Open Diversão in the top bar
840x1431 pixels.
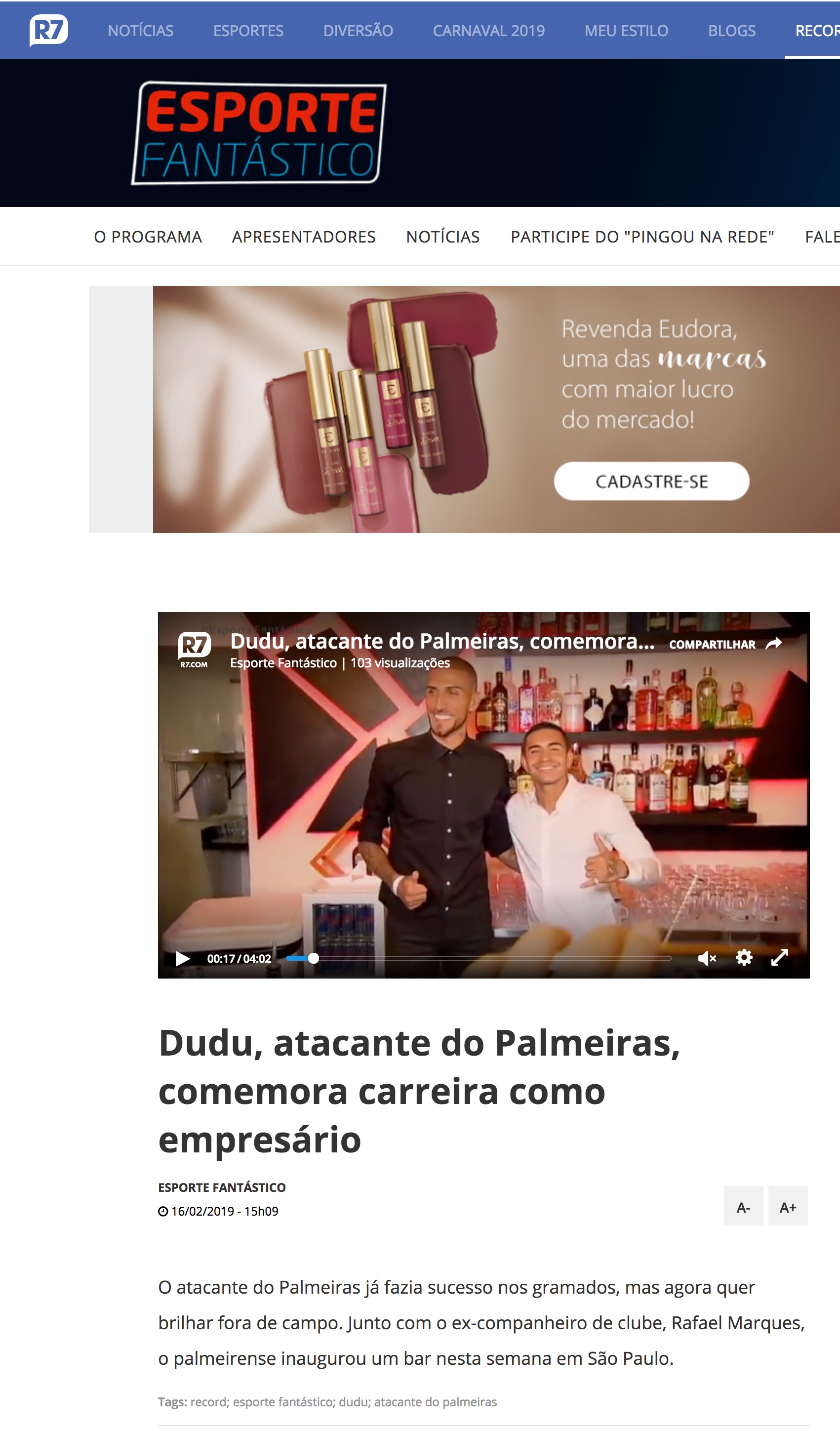click(x=358, y=31)
